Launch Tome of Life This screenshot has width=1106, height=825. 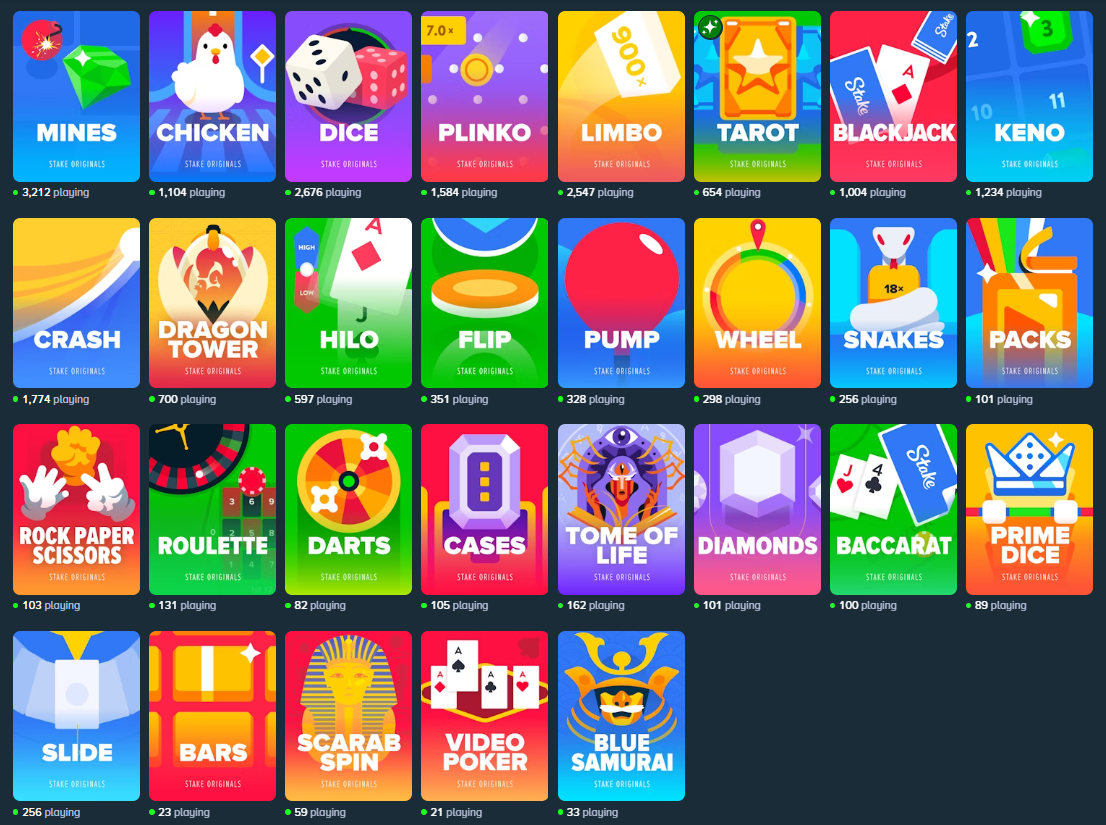[x=621, y=509]
